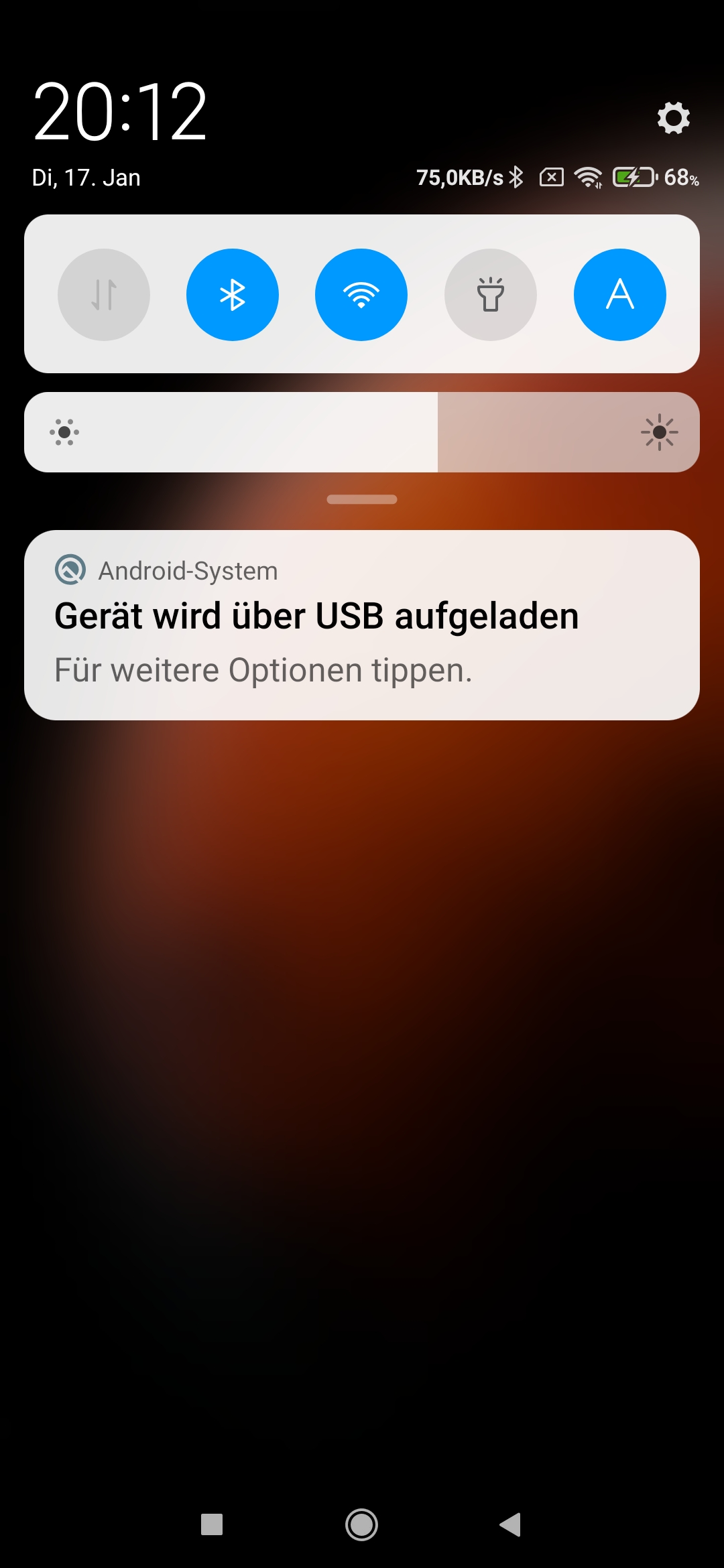The height and width of the screenshot is (1568, 724).
Task: Toggle the mobile data quick setting
Action: pyautogui.click(x=104, y=295)
